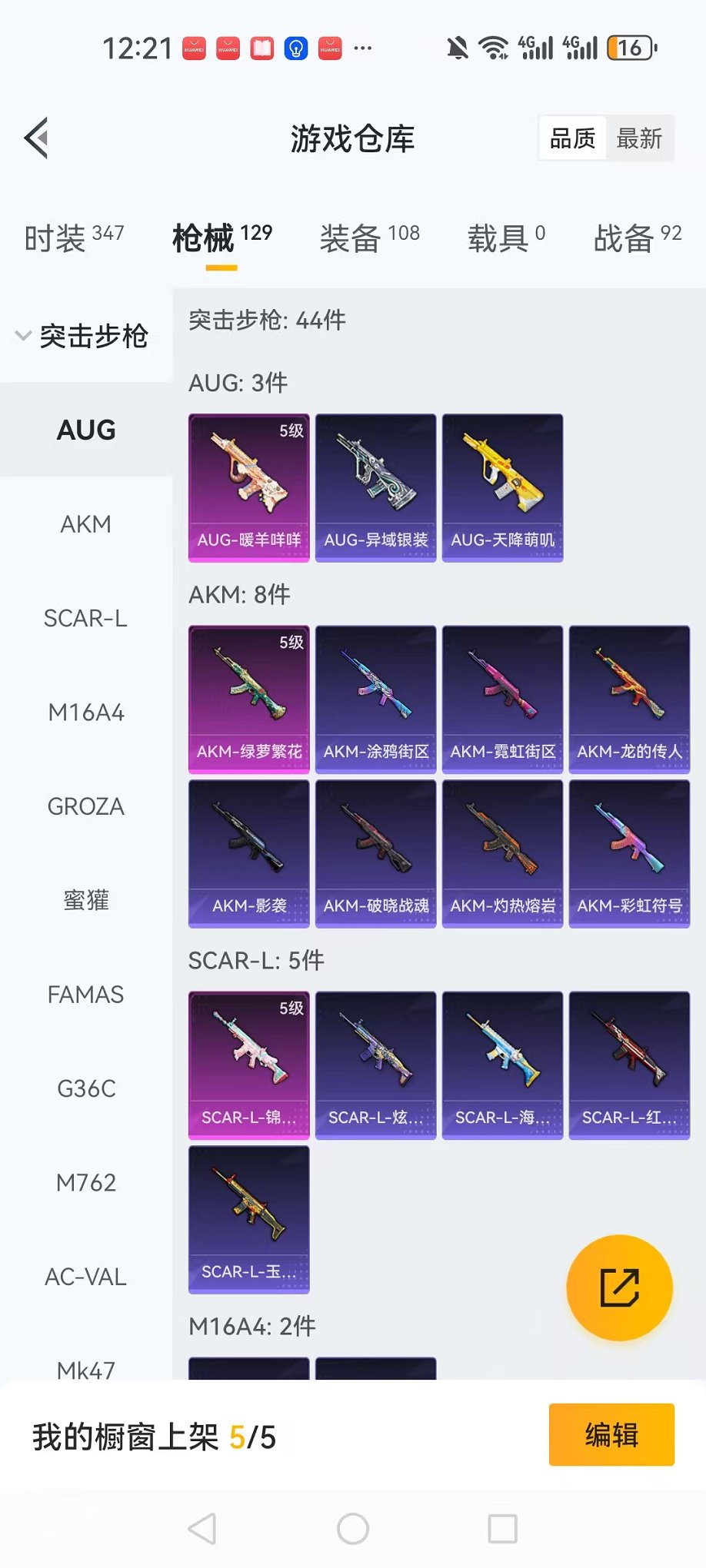Screen dimensions: 706x1568
Task: Jump to GROZA weapons
Action: [x=86, y=806]
